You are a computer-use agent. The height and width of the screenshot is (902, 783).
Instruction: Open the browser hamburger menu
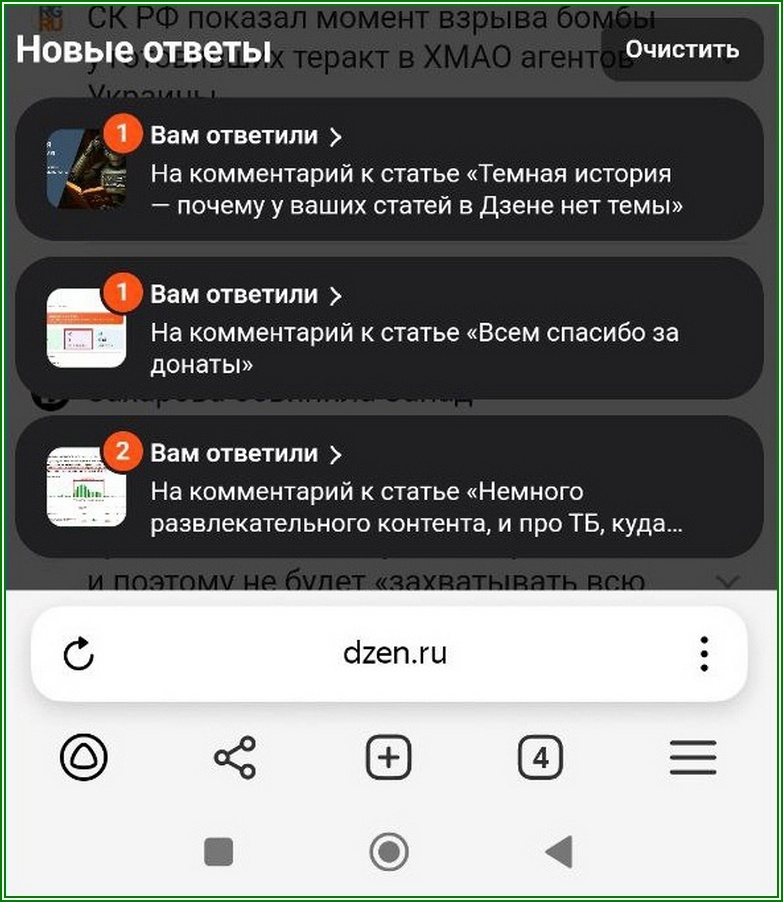coord(693,758)
